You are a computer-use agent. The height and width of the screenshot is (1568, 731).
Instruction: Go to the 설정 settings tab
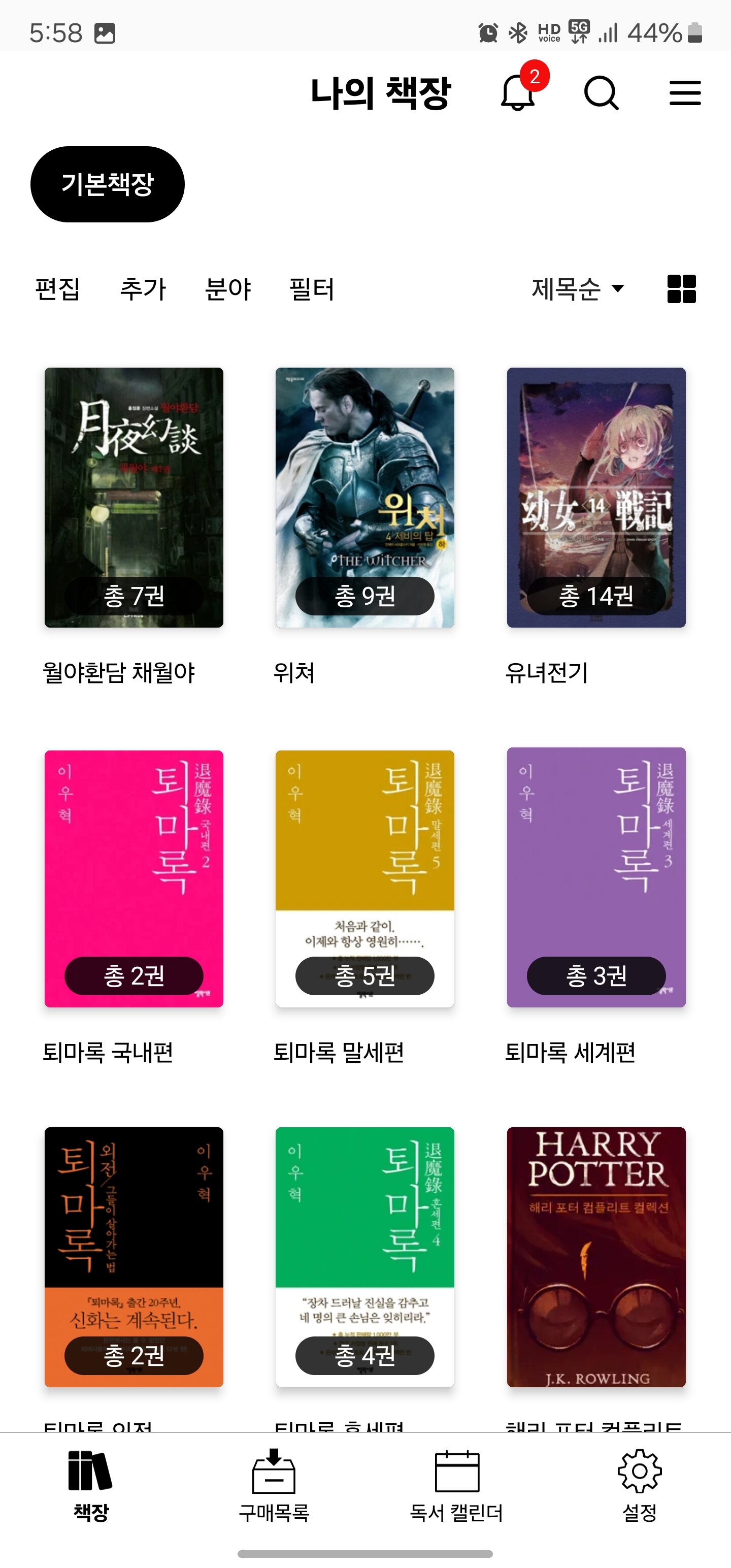(x=639, y=1485)
